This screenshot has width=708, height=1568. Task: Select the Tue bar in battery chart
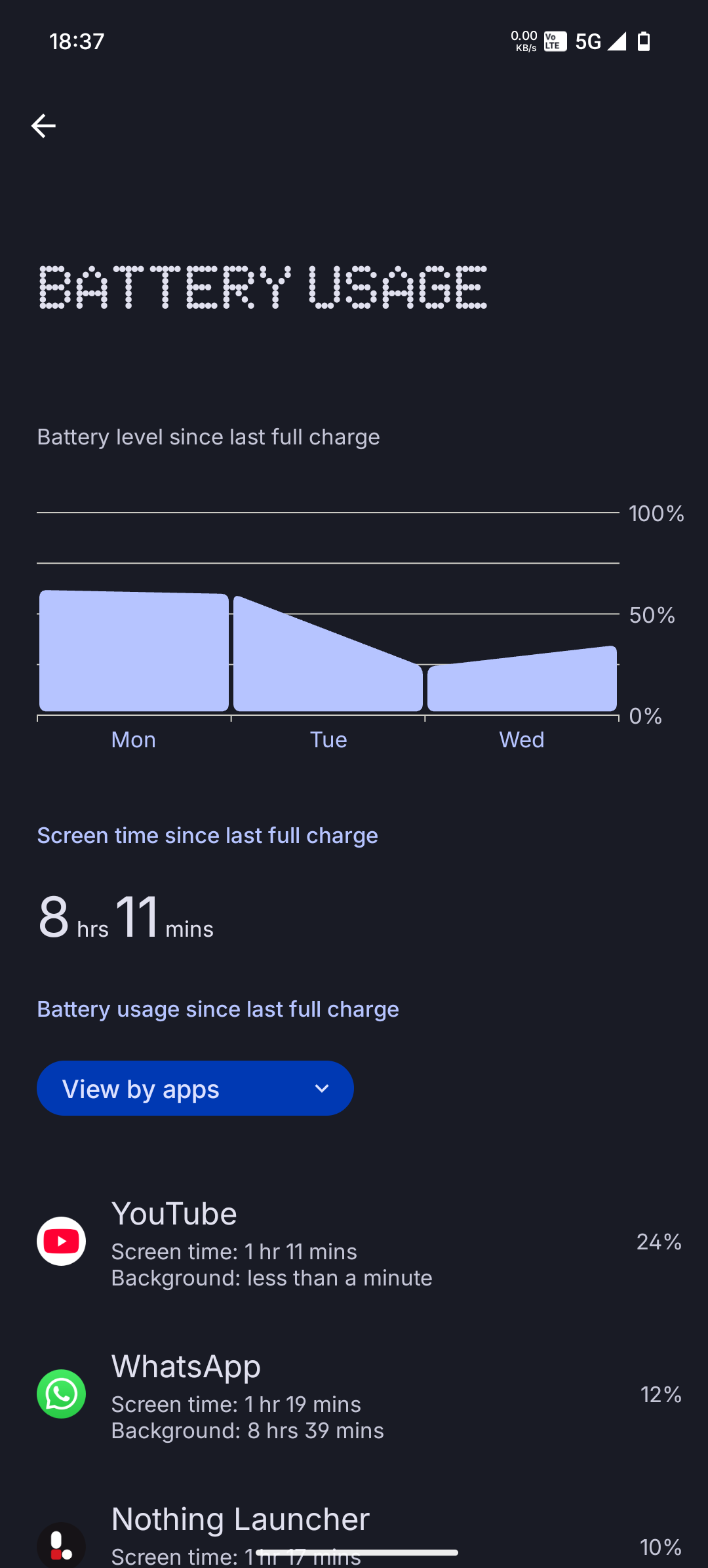point(328,662)
